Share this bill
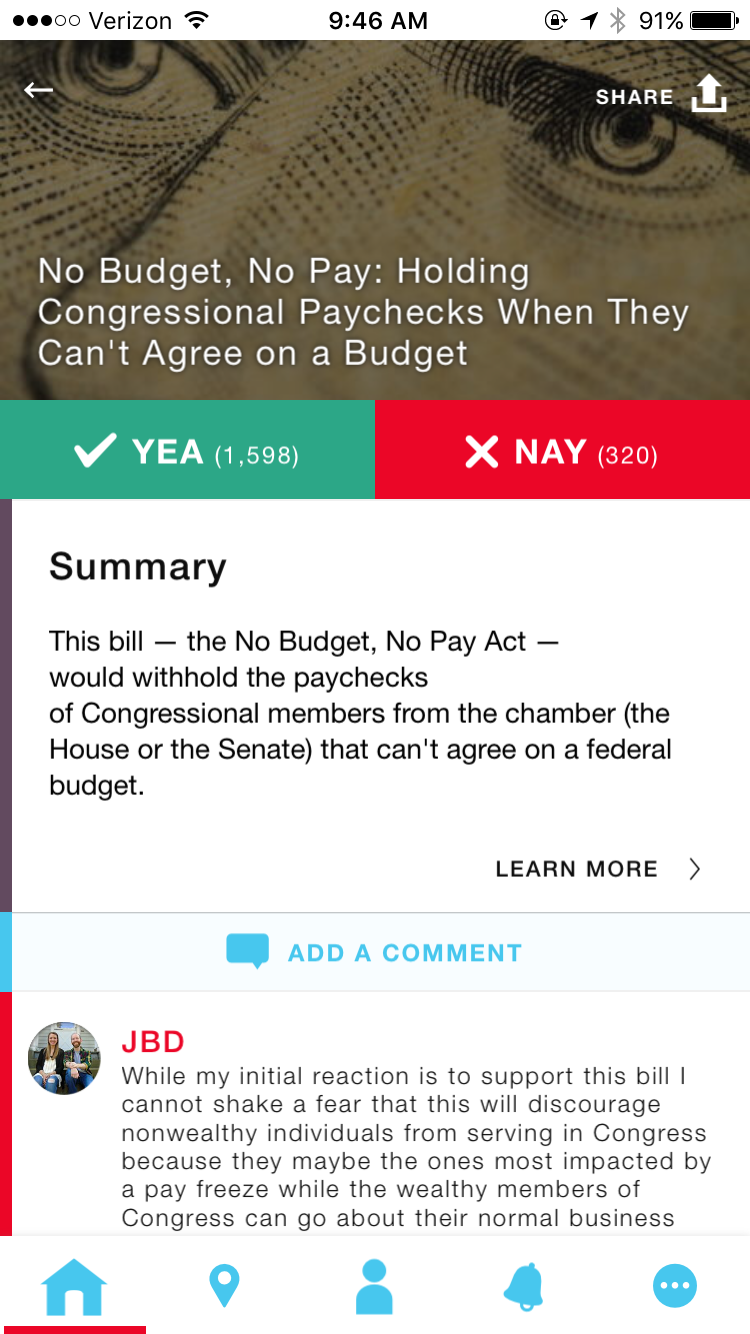The width and height of the screenshot is (750, 1334). [661, 96]
